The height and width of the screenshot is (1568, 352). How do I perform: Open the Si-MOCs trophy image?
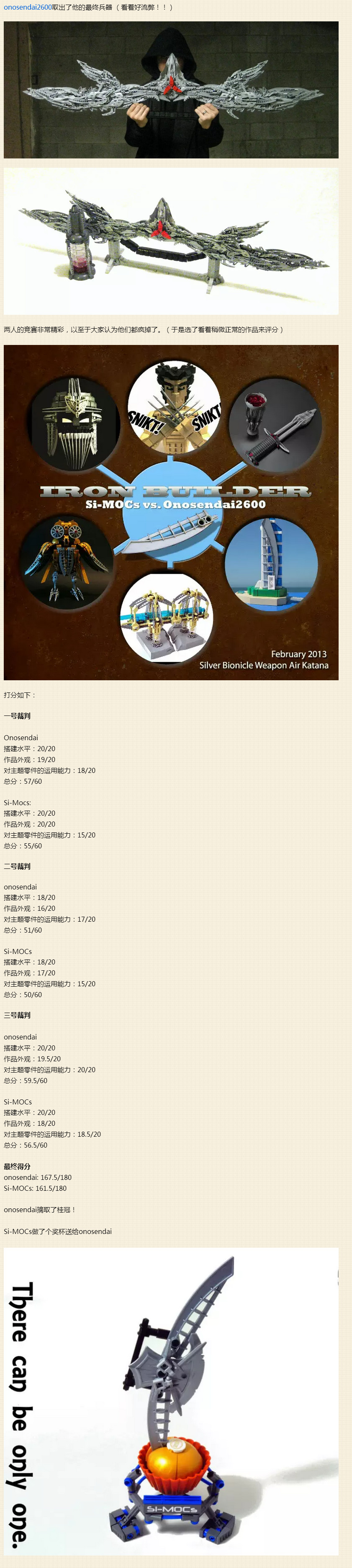point(171,1400)
